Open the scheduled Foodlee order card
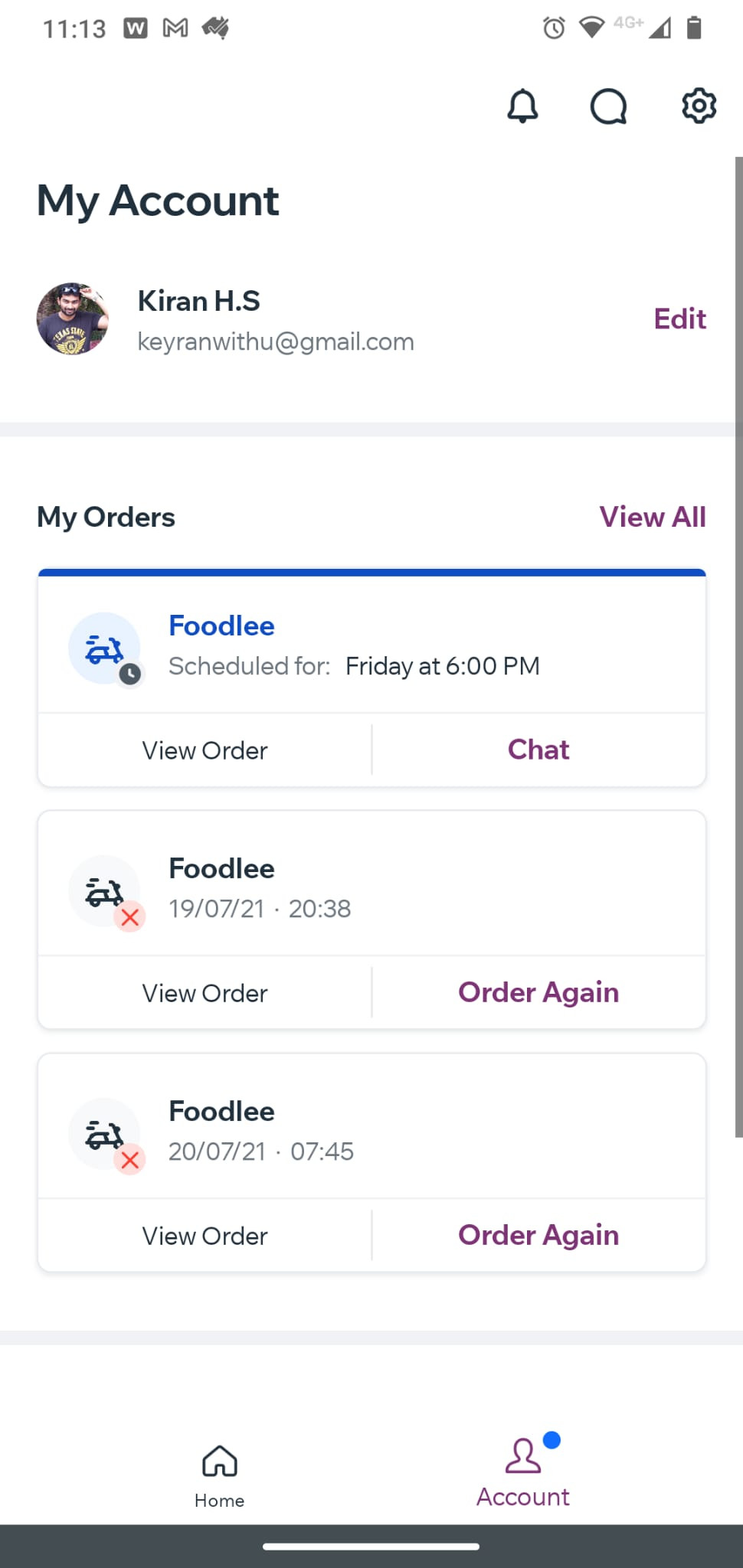 click(x=371, y=645)
